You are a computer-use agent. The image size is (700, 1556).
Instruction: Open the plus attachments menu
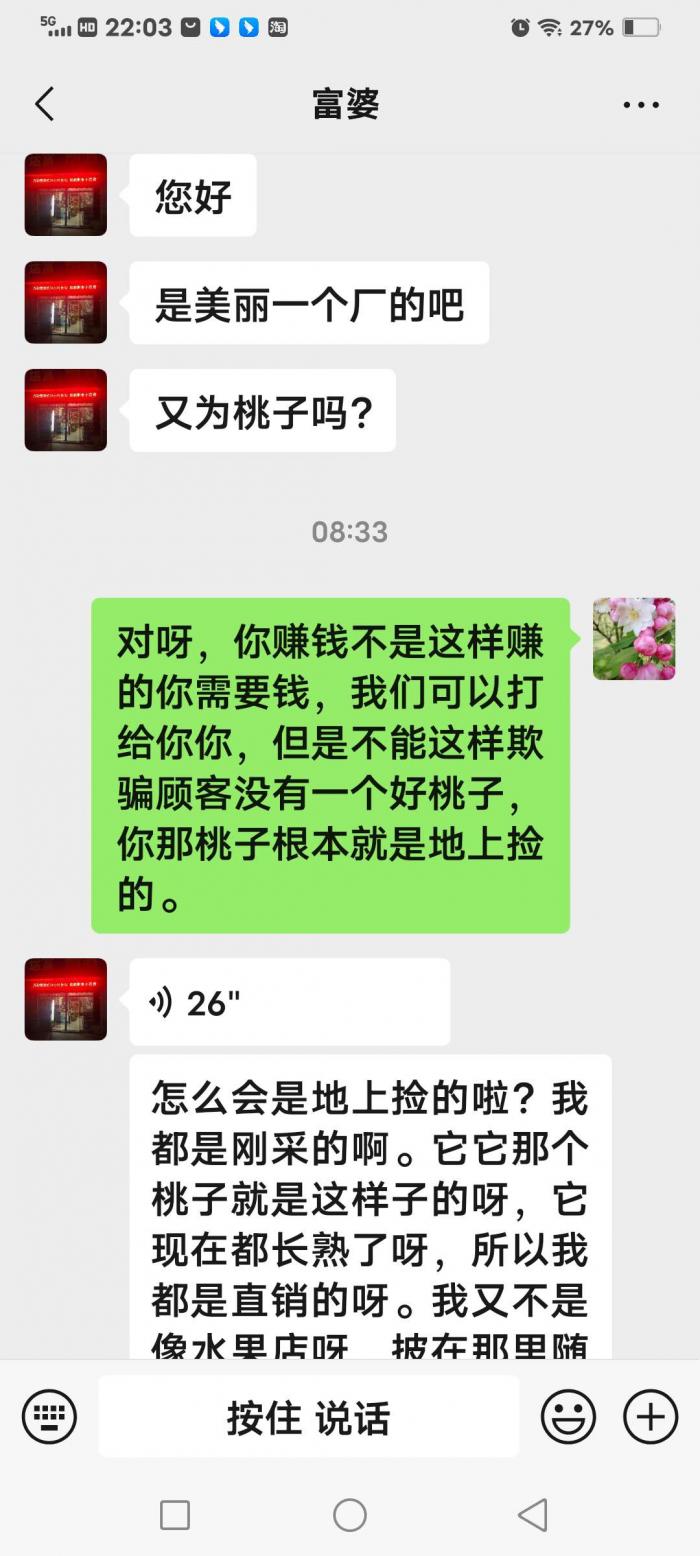coord(651,1417)
